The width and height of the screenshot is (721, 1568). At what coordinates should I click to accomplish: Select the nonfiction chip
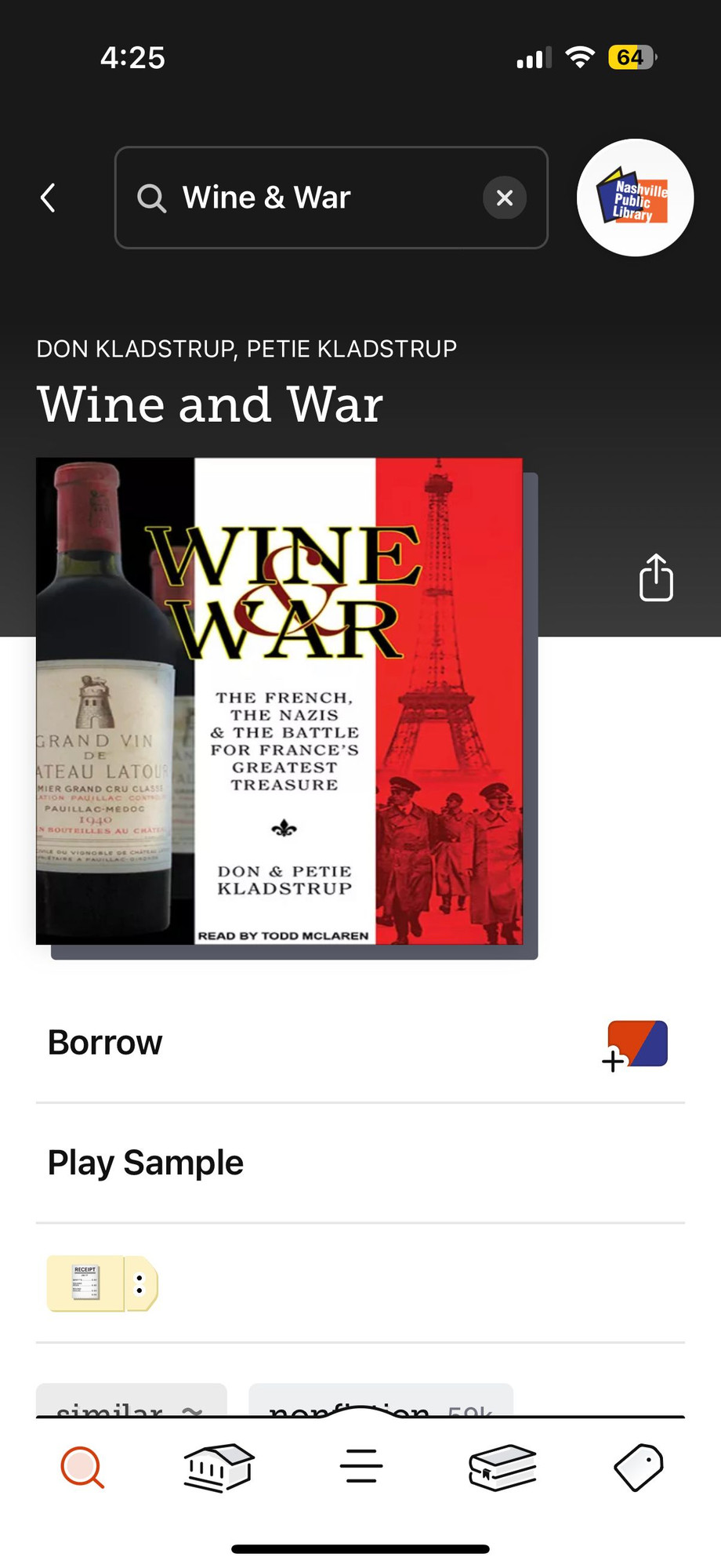pyautogui.click(x=381, y=1401)
